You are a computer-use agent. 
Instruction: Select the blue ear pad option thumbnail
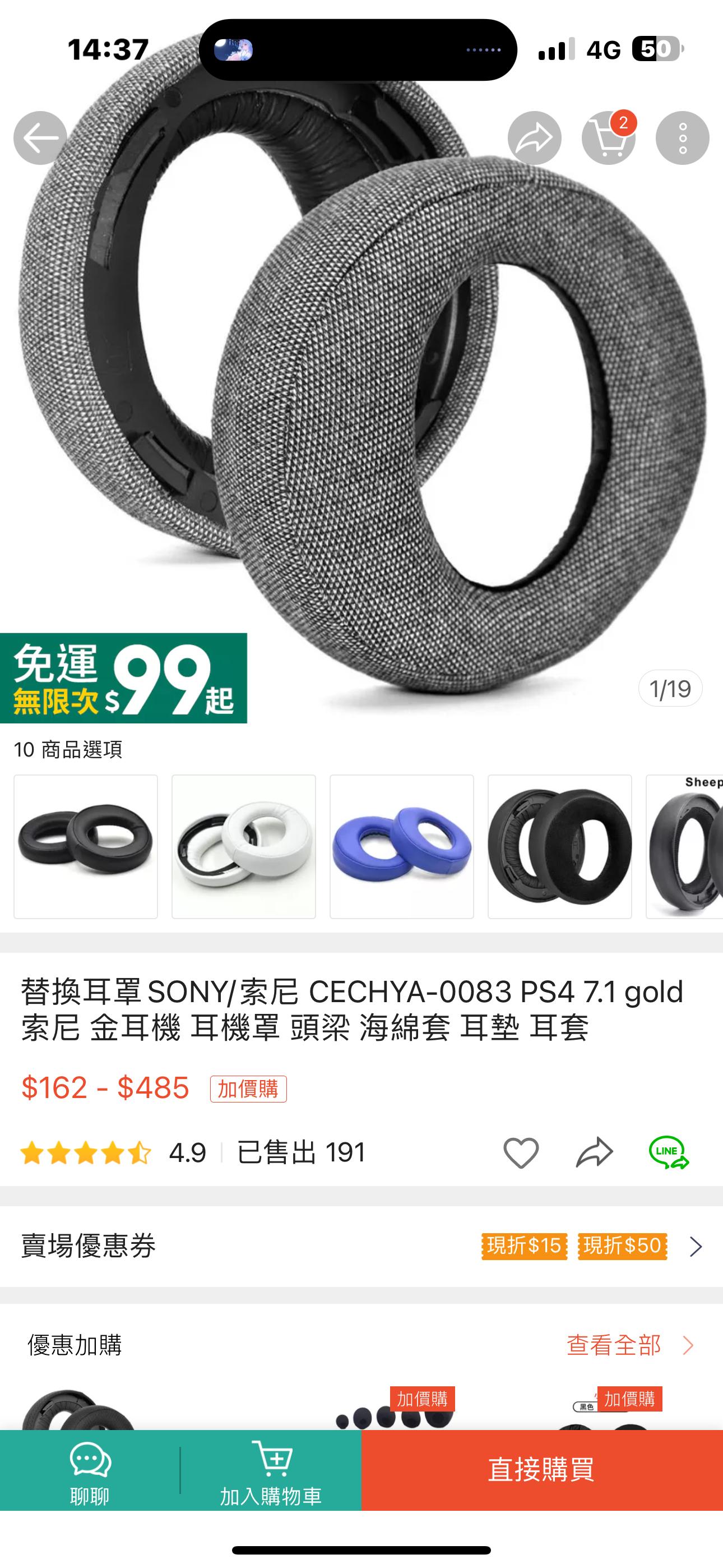(402, 846)
